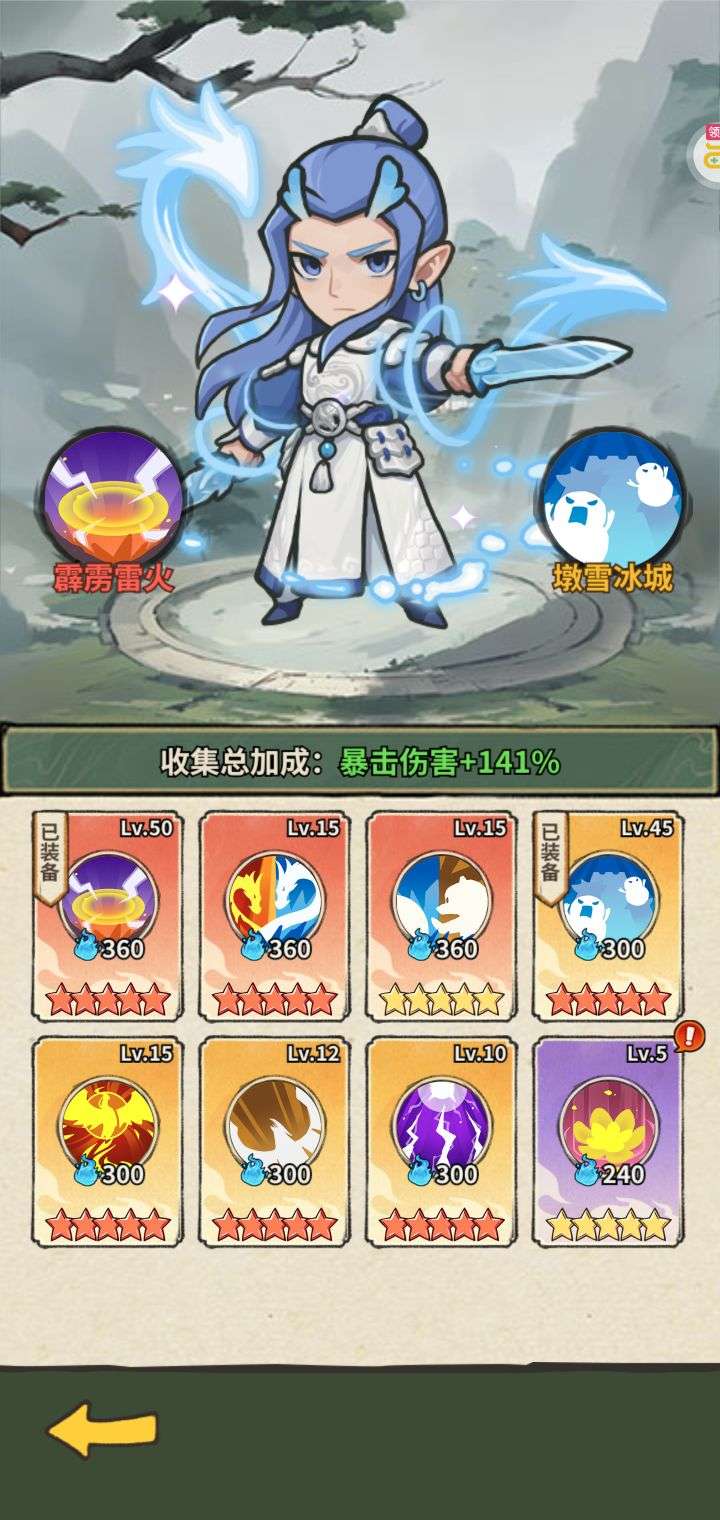Select the Lv.10 purple lightning skill card
Viewport: 720px width, 1520px height.
[441, 1140]
